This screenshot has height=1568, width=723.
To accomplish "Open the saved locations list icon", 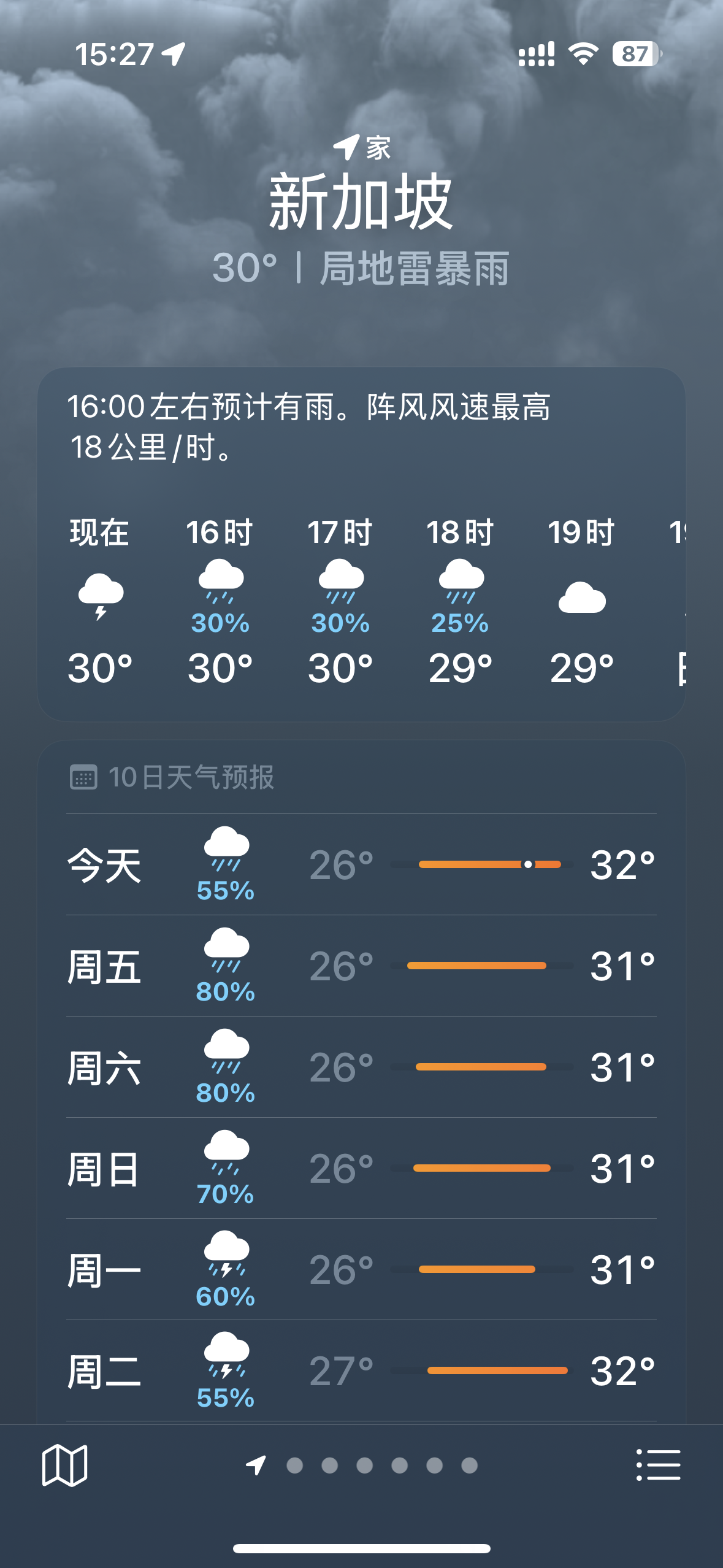I will tap(658, 1465).
